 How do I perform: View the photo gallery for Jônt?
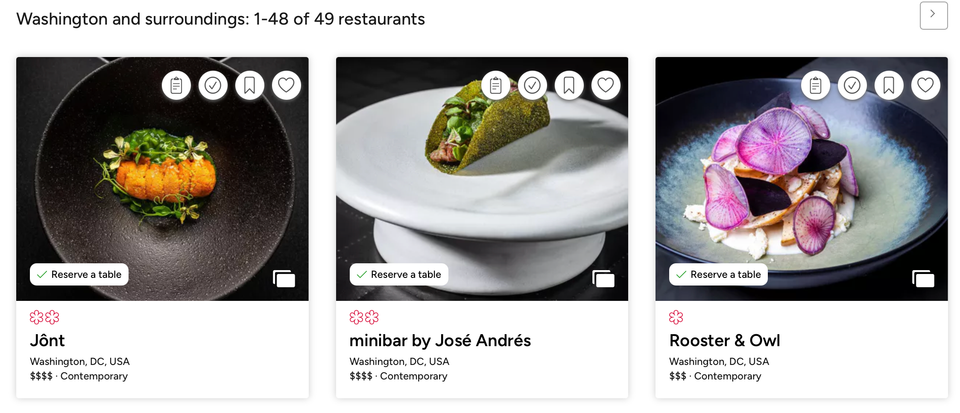pos(284,279)
